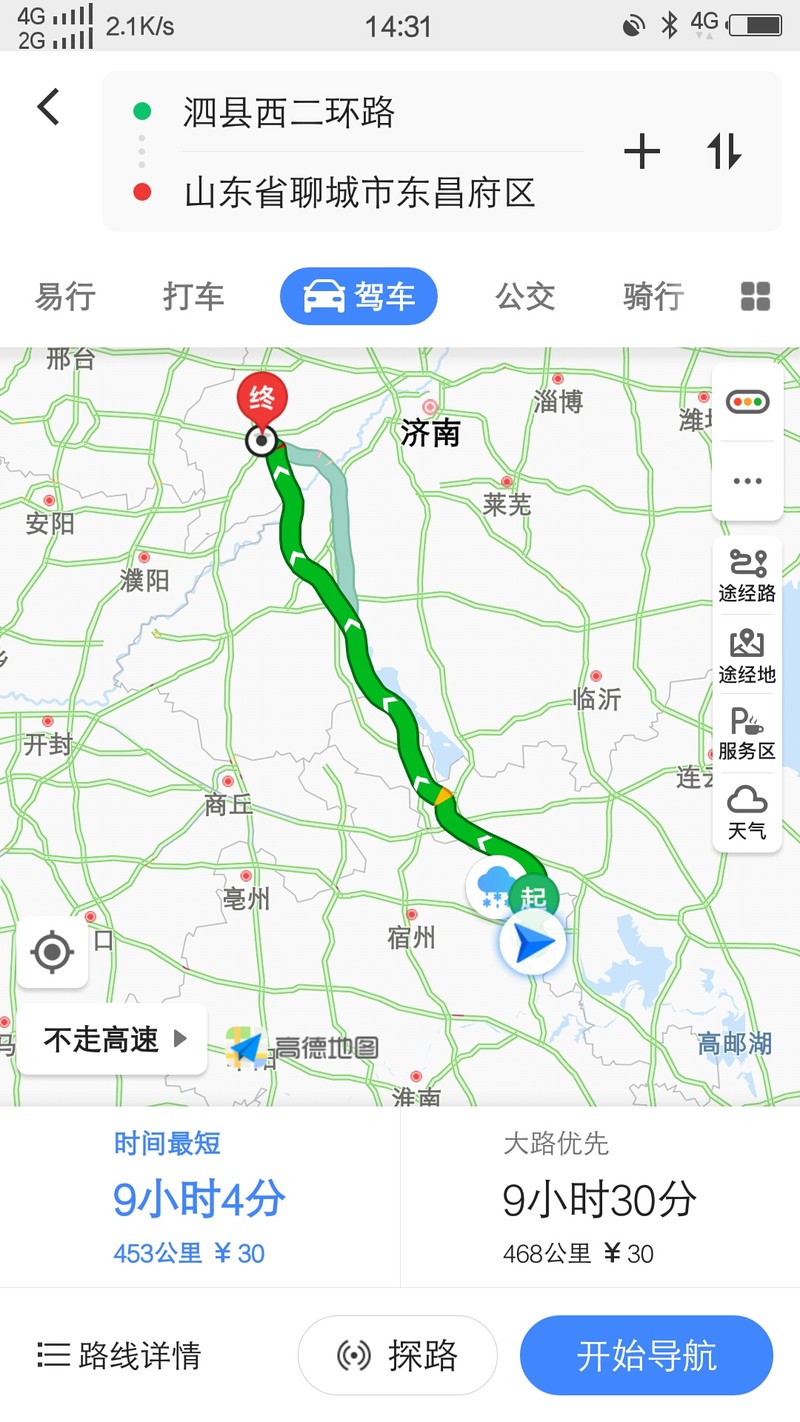
Task: Toggle the traffic light layer on map
Action: (x=747, y=403)
